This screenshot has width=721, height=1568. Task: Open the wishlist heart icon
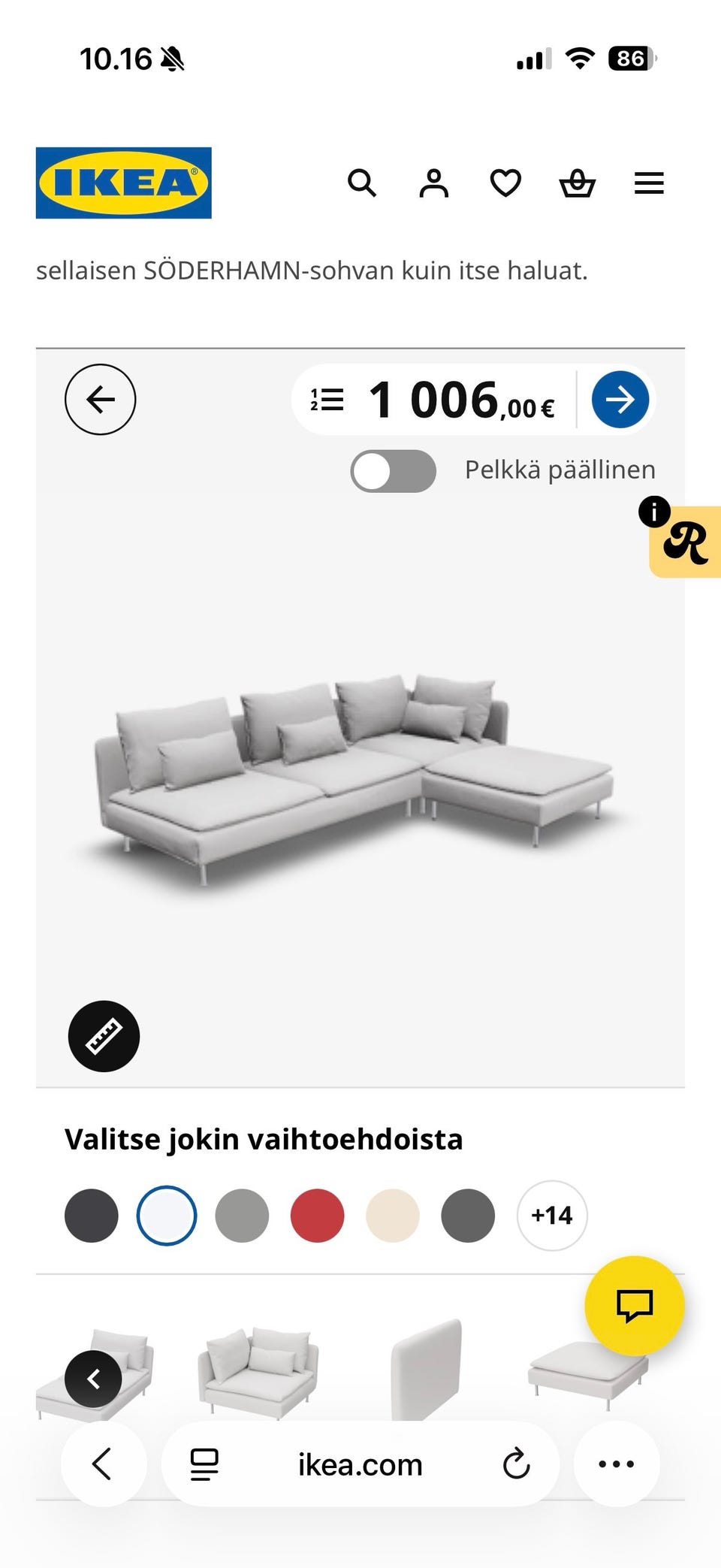505,183
